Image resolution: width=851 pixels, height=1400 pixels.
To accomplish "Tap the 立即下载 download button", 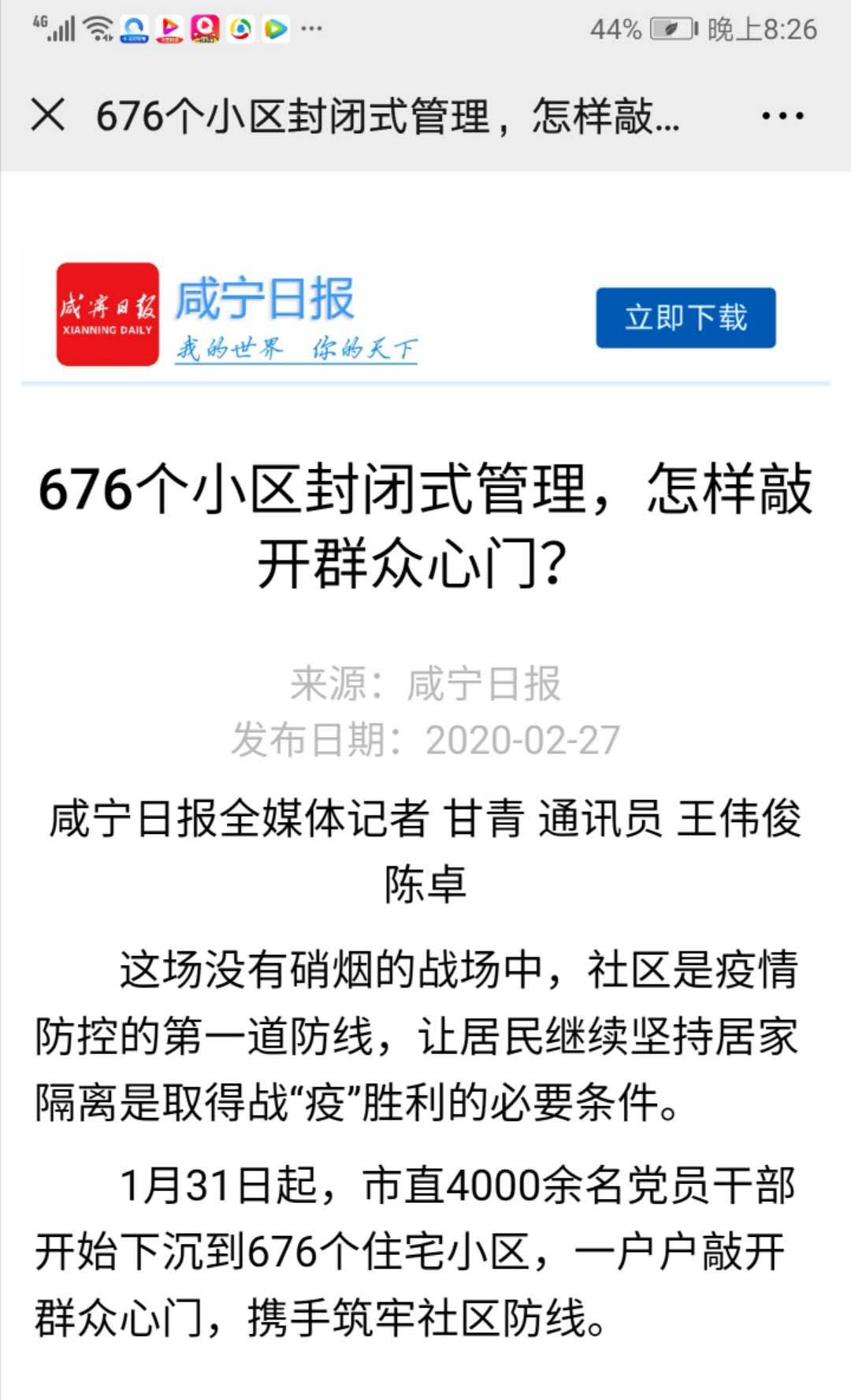I will [x=686, y=318].
